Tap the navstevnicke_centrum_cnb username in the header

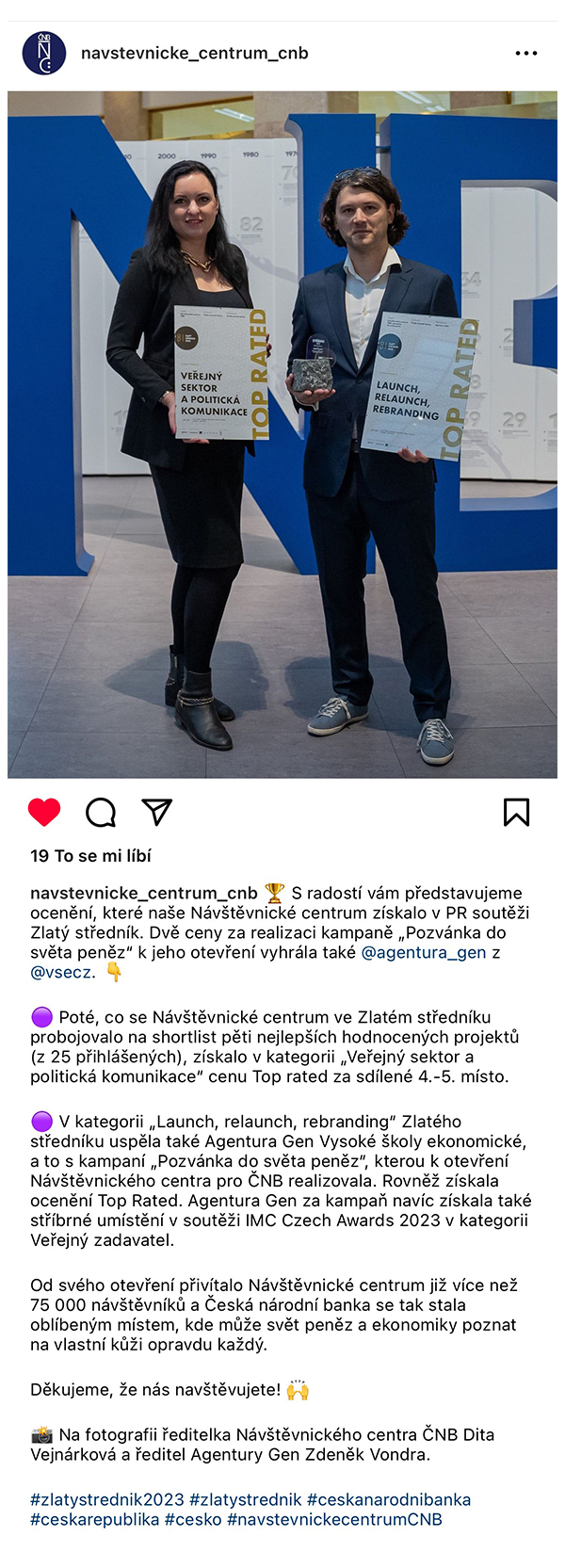(x=194, y=54)
